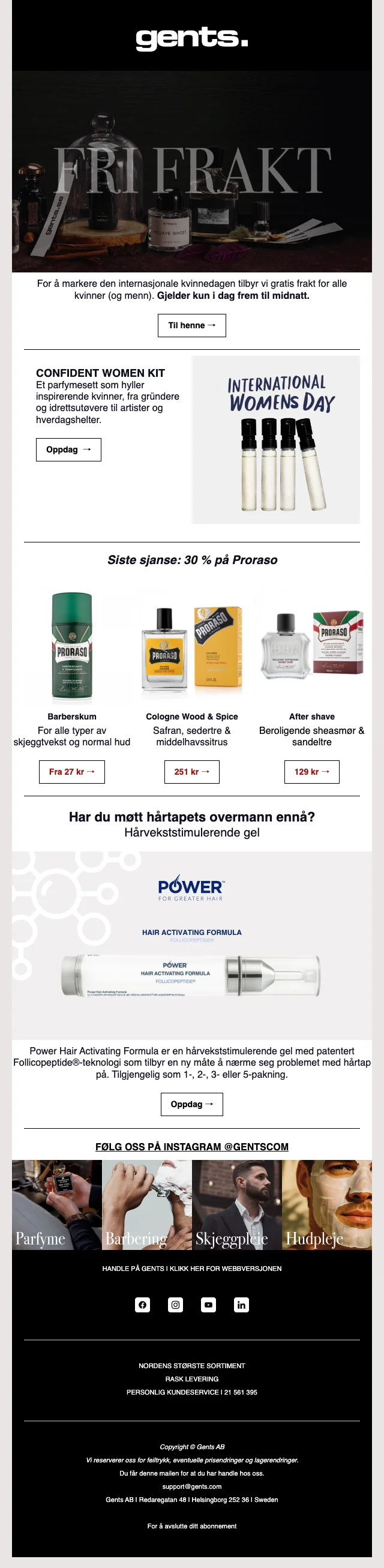The image size is (384, 1568).
Task: Open the International Womens Day perfume image
Action: (x=275, y=439)
